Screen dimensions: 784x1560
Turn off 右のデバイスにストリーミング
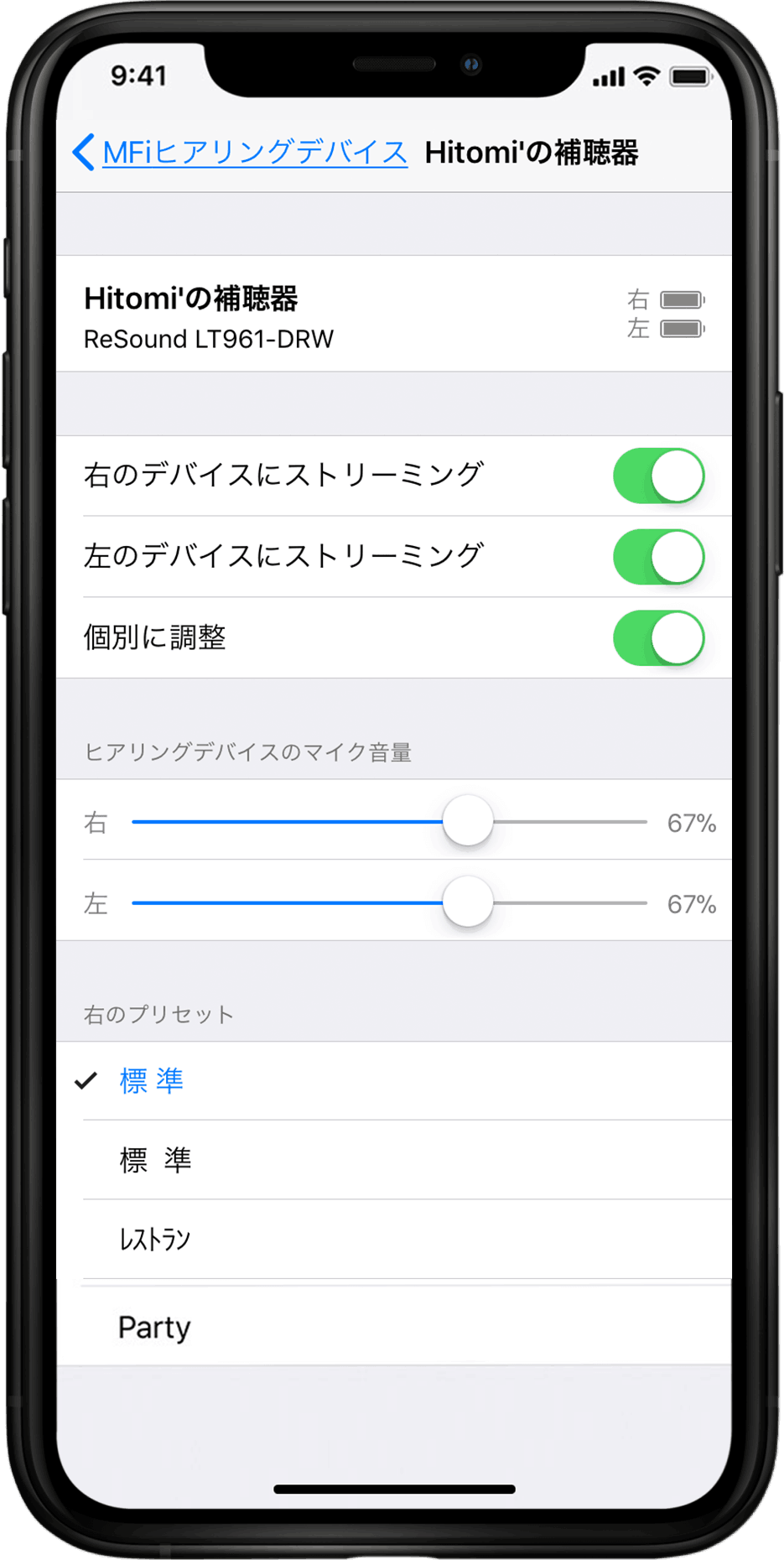click(658, 476)
